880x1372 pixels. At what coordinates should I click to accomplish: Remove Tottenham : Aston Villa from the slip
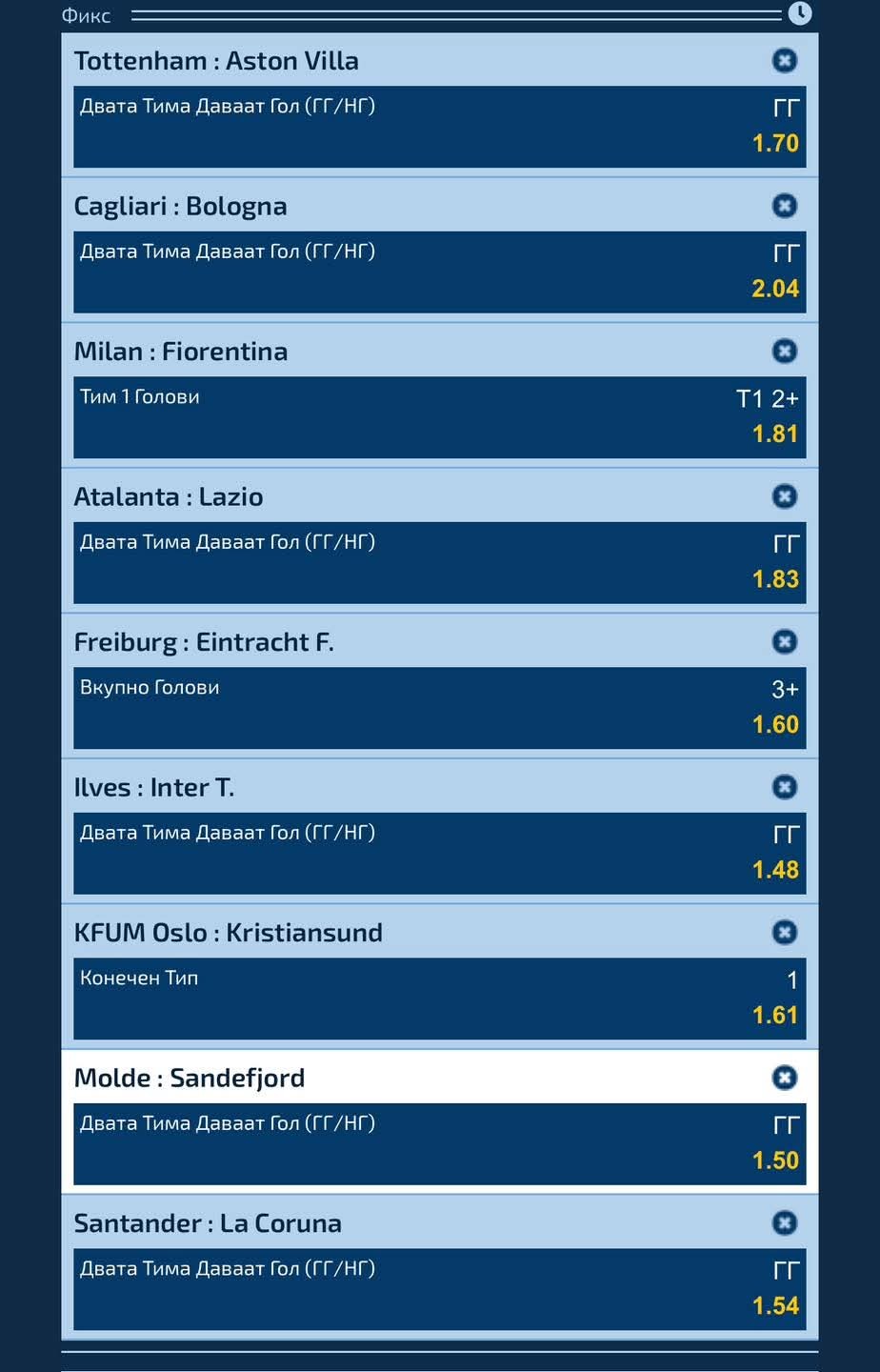(784, 61)
